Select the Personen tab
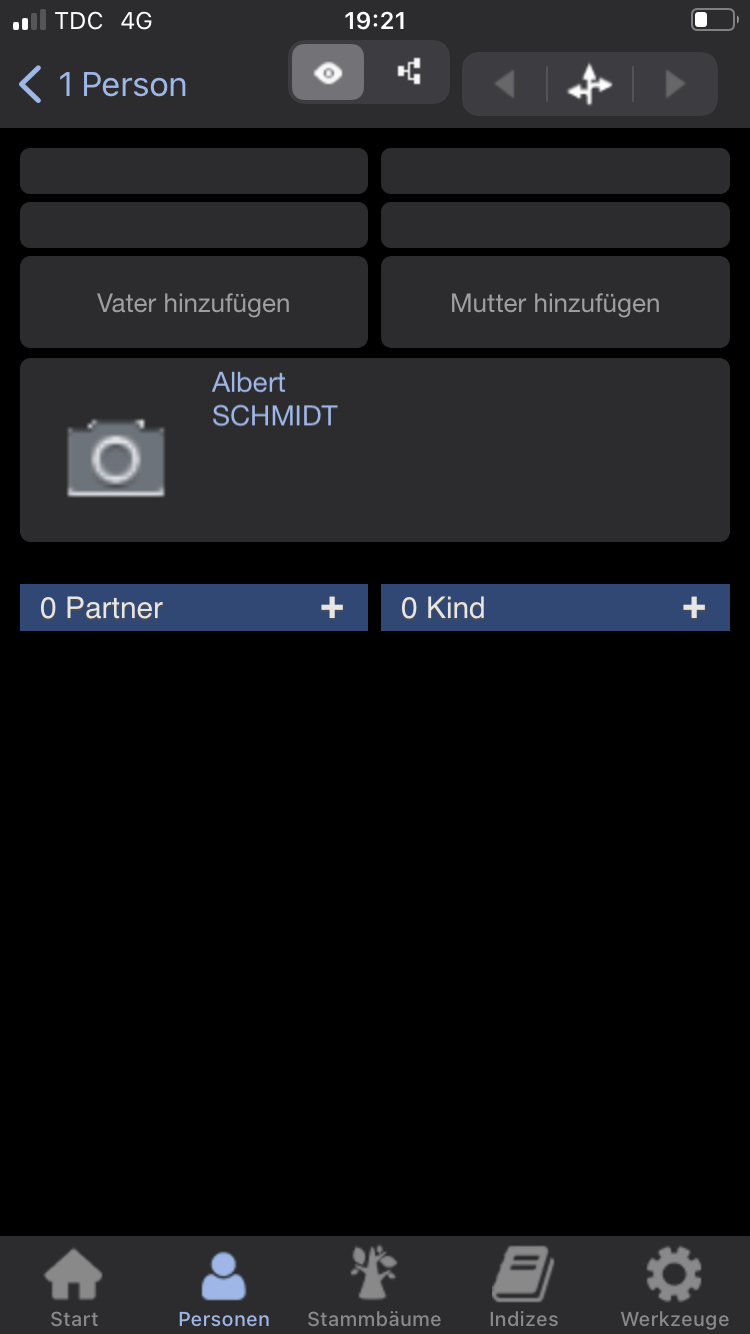 pyautogui.click(x=224, y=1288)
